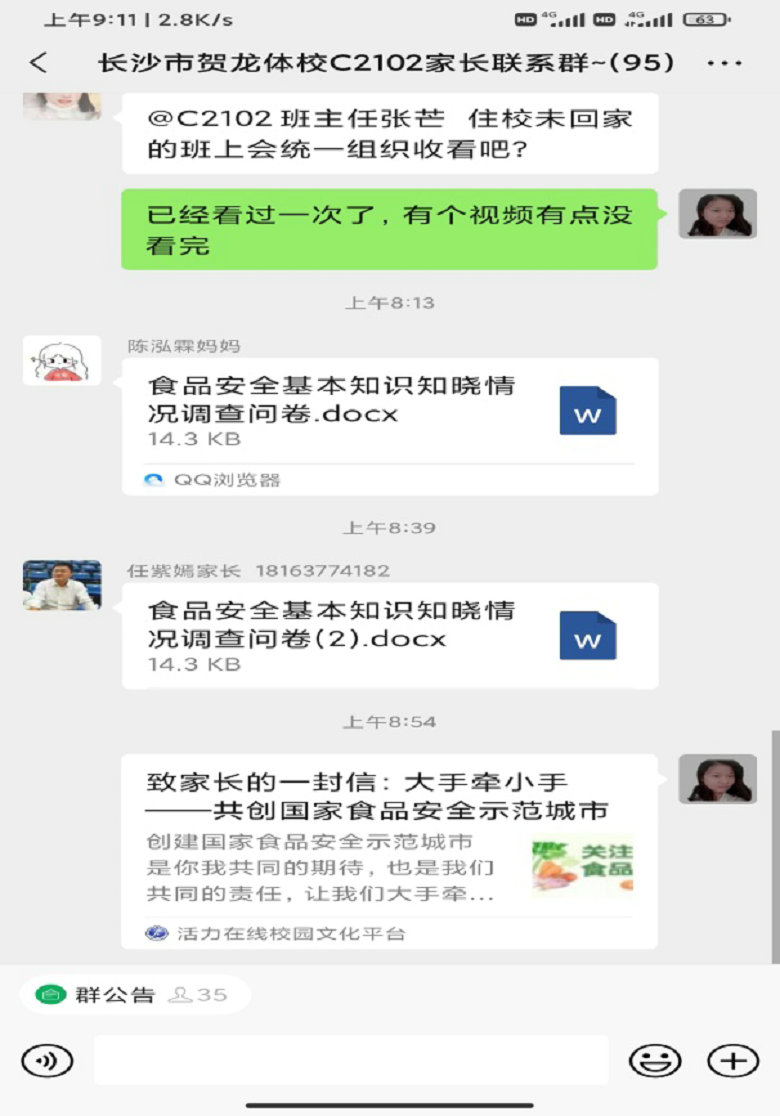The width and height of the screenshot is (780, 1116).
Task: Tap the message text field
Action: pos(350,1061)
